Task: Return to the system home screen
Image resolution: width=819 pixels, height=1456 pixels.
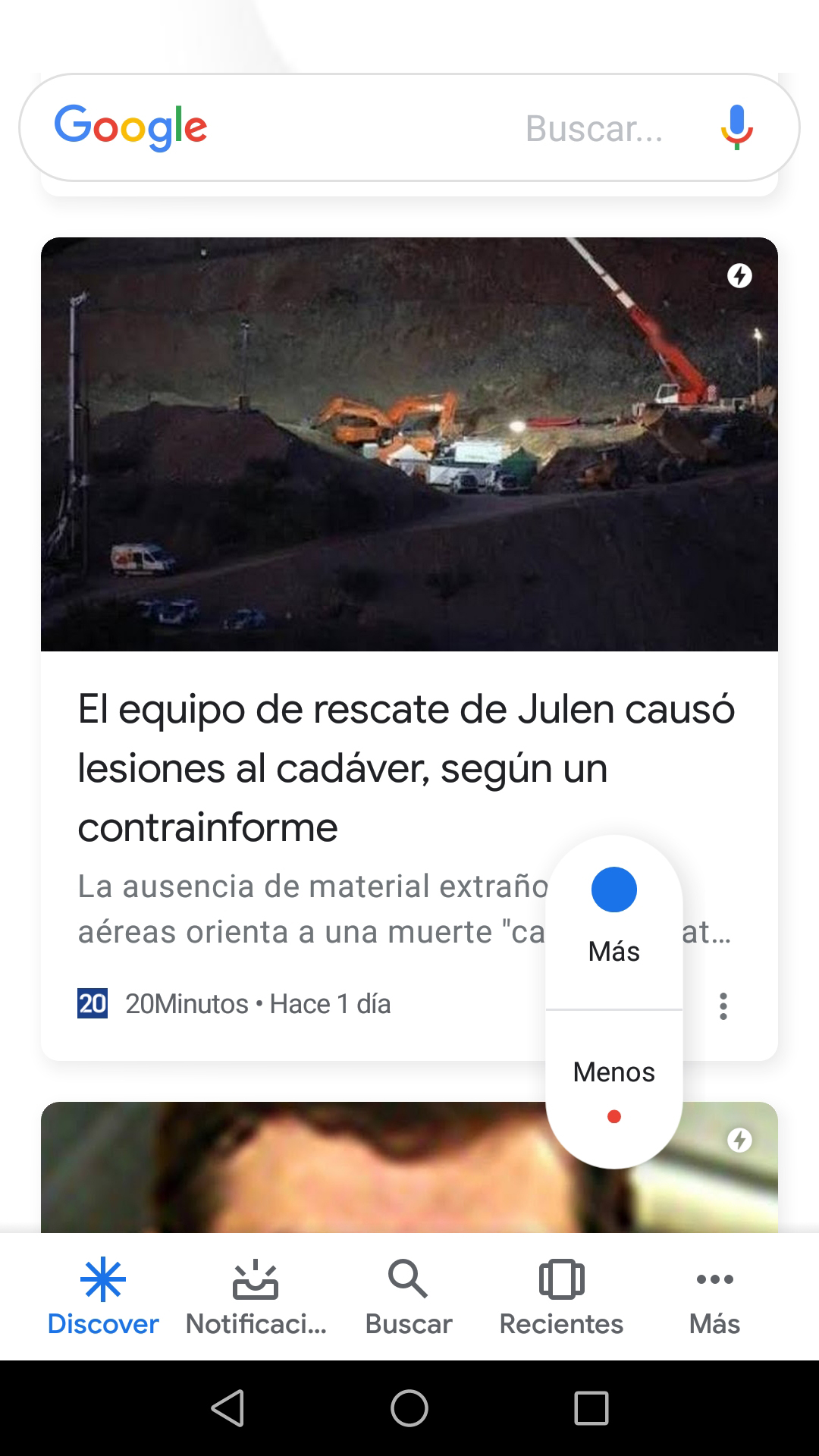Action: [x=409, y=1408]
